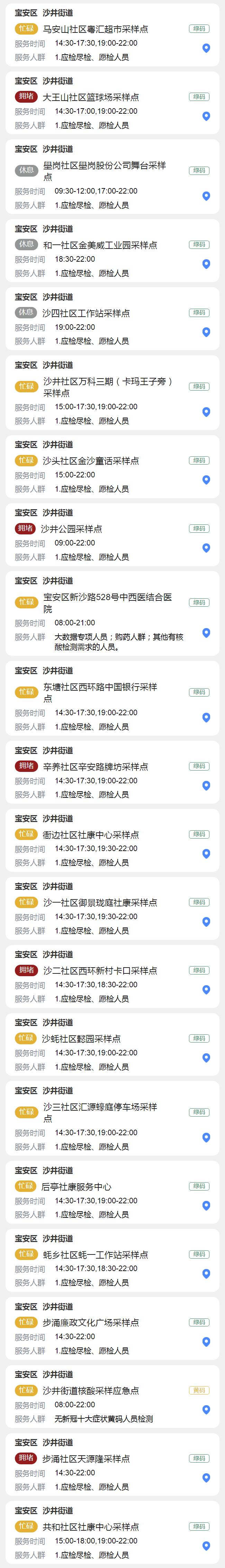
Task: Open the 后亭社康服务中心 card
Action: tap(76, 1186)
